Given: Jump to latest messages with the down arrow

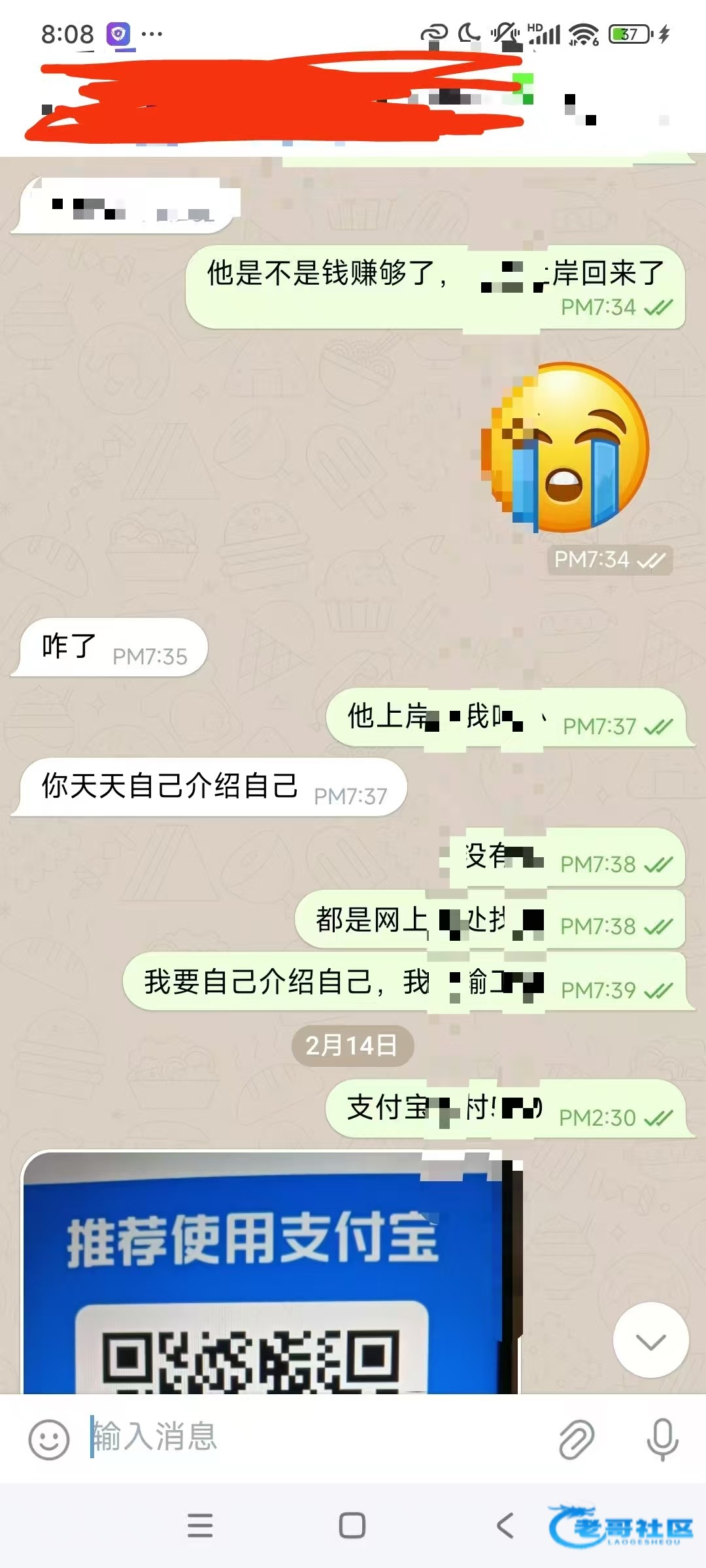Looking at the screenshot, I should (x=650, y=1340).
